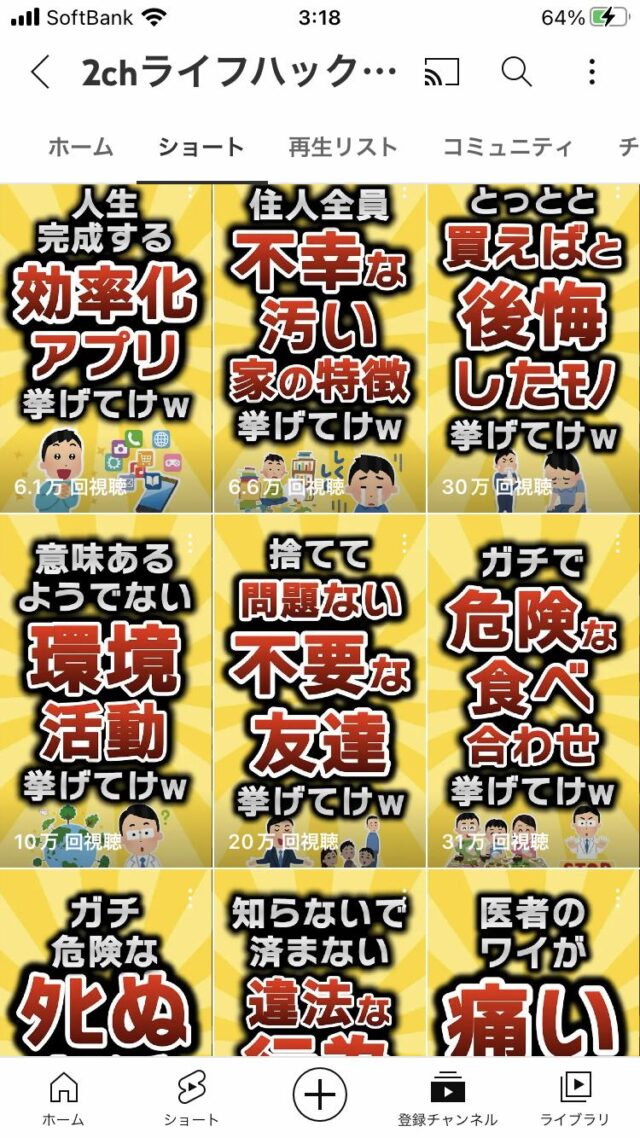Open the 環境活動 short
This screenshot has height=1138, width=640.
[105, 690]
